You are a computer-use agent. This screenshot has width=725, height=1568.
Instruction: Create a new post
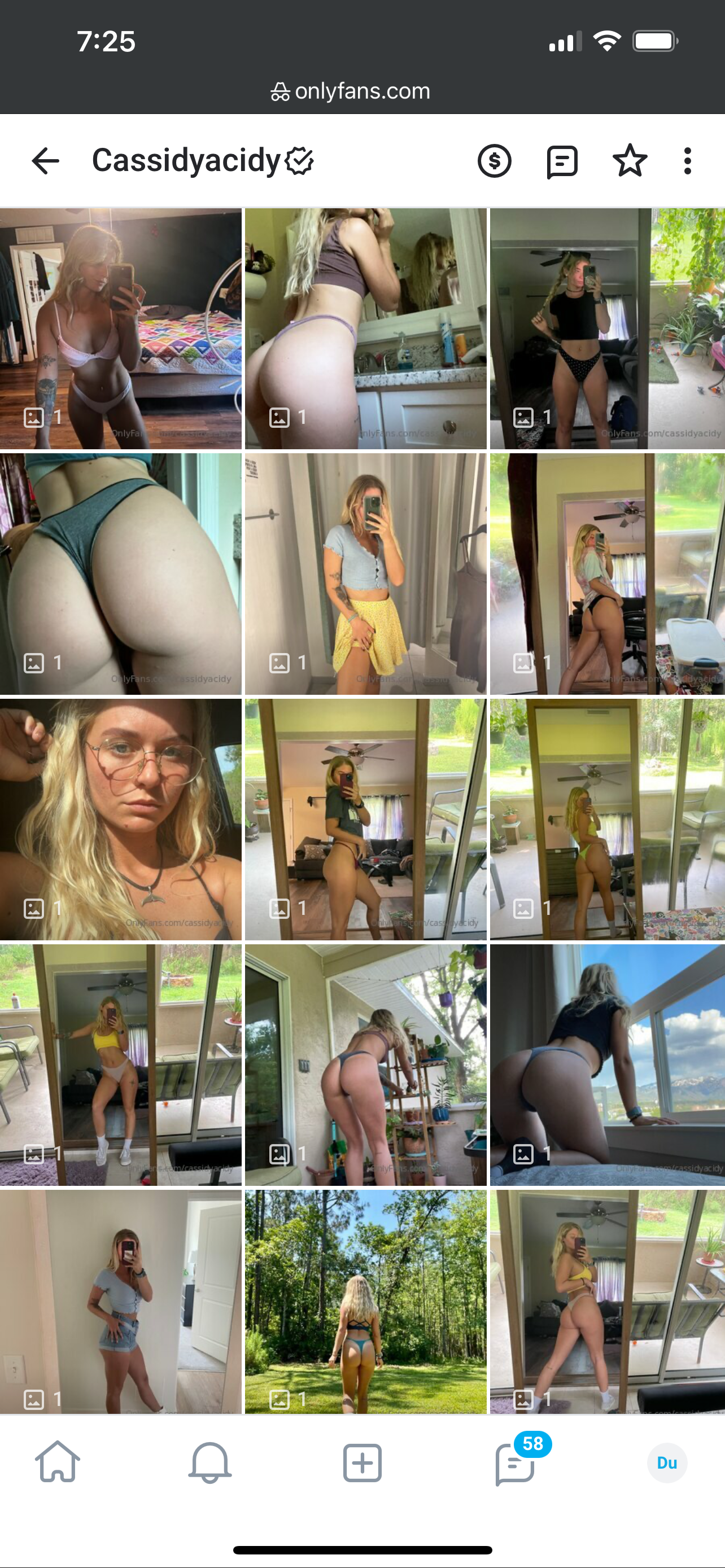coord(362,1462)
